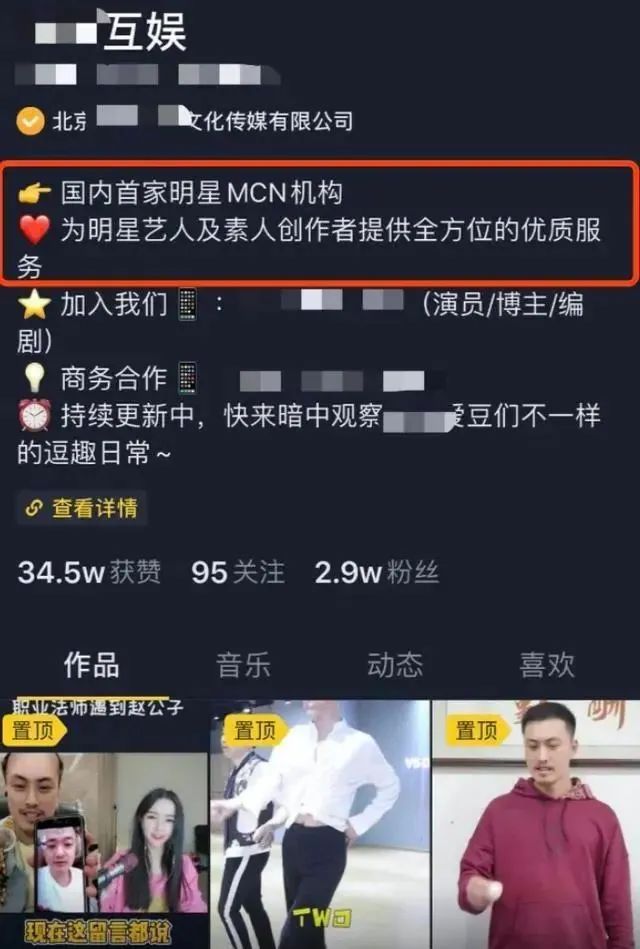This screenshot has width=640, height=949.
Task: Switch to the 音乐 tab
Action: tap(243, 665)
